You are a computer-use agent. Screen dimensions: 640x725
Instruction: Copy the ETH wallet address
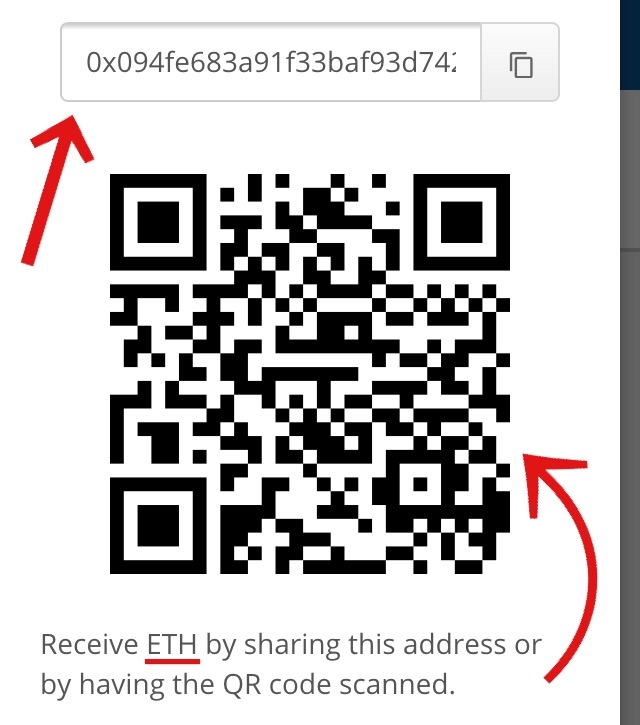tap(520, 65)
